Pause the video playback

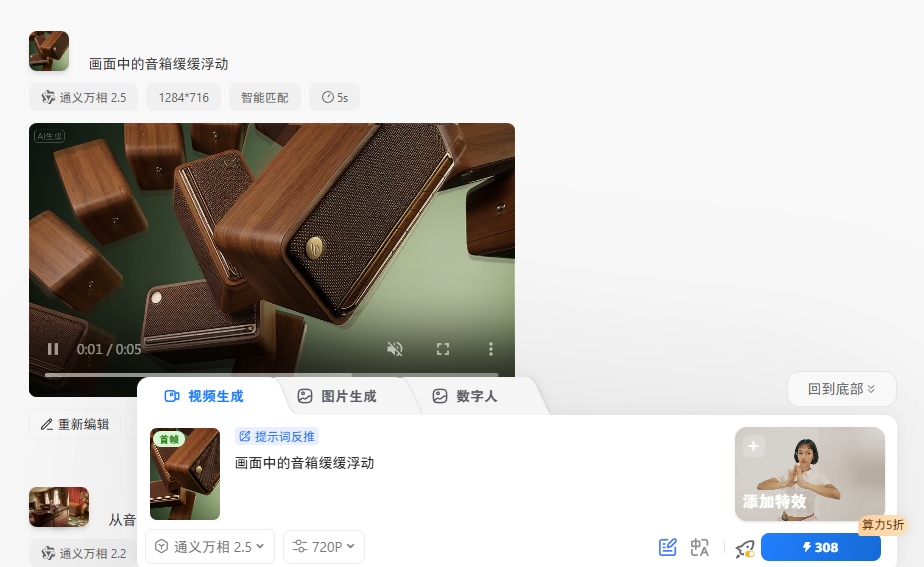point(53,349)
